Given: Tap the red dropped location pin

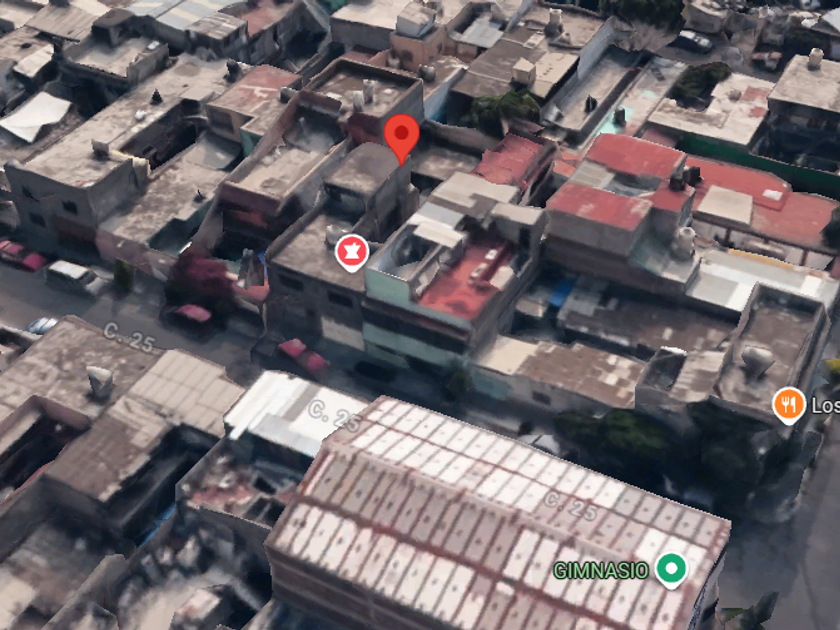Looking at the screenshot, I should [x=401, y=137].
